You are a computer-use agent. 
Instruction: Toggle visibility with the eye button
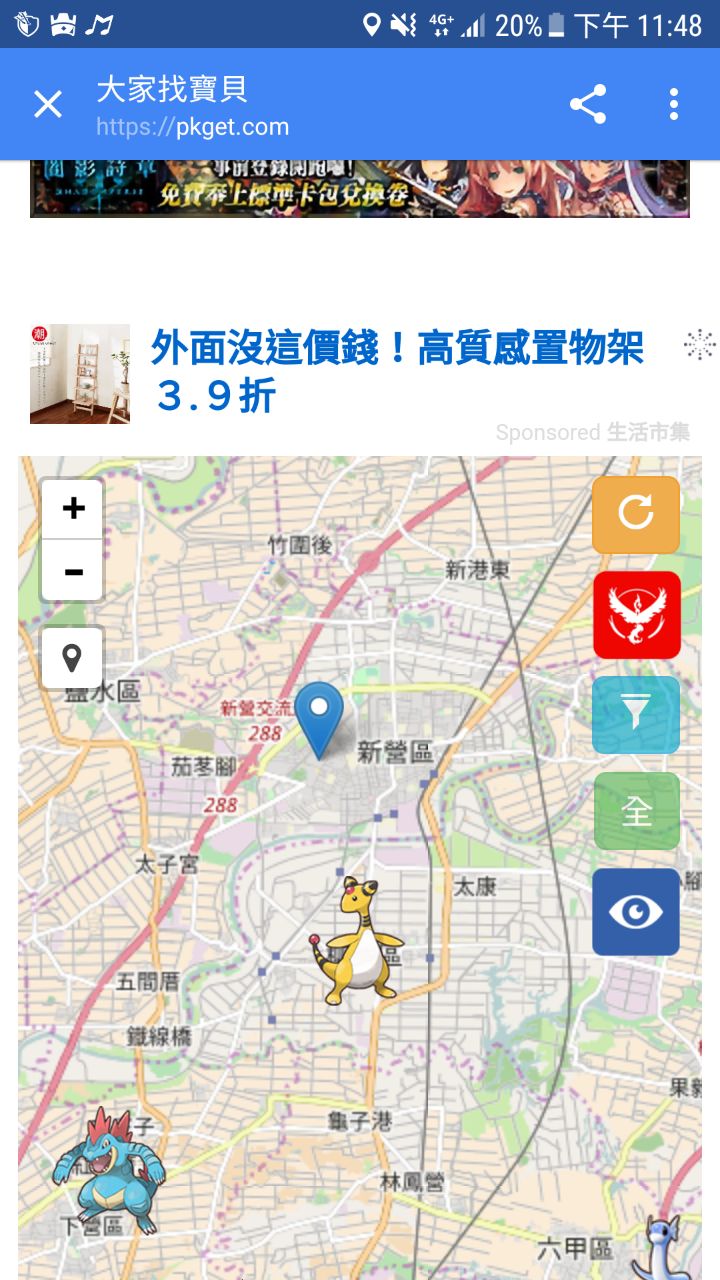pos(636,911)
